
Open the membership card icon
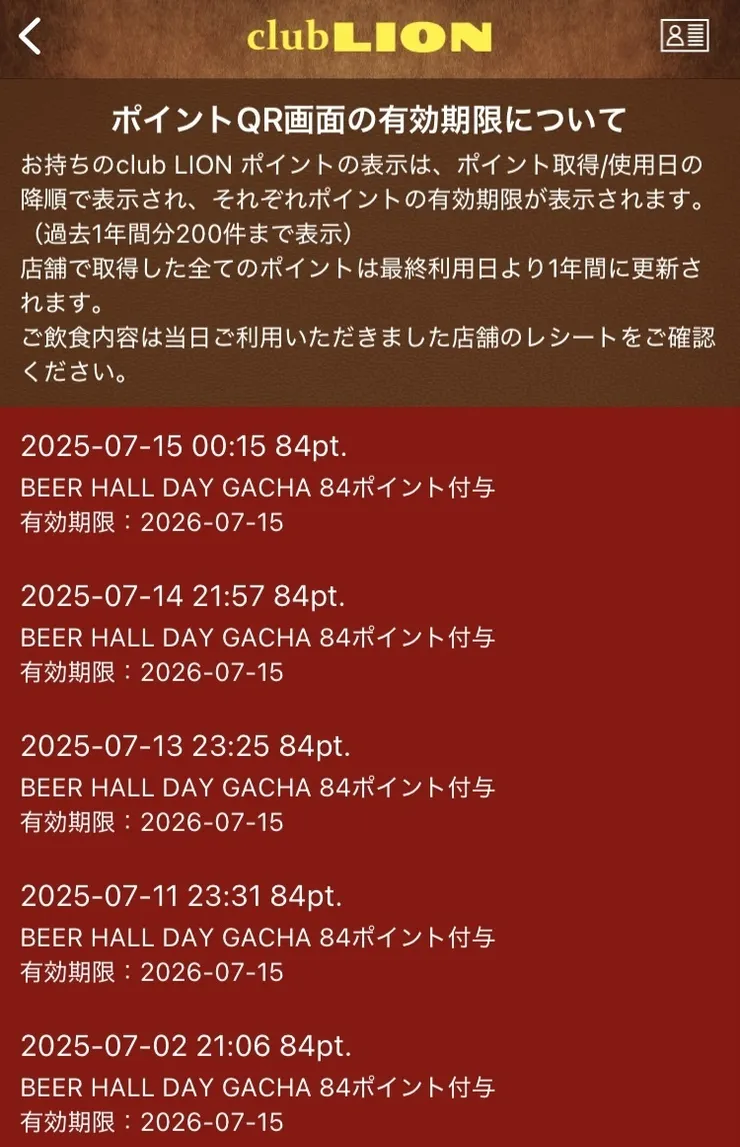pos(684,36)
